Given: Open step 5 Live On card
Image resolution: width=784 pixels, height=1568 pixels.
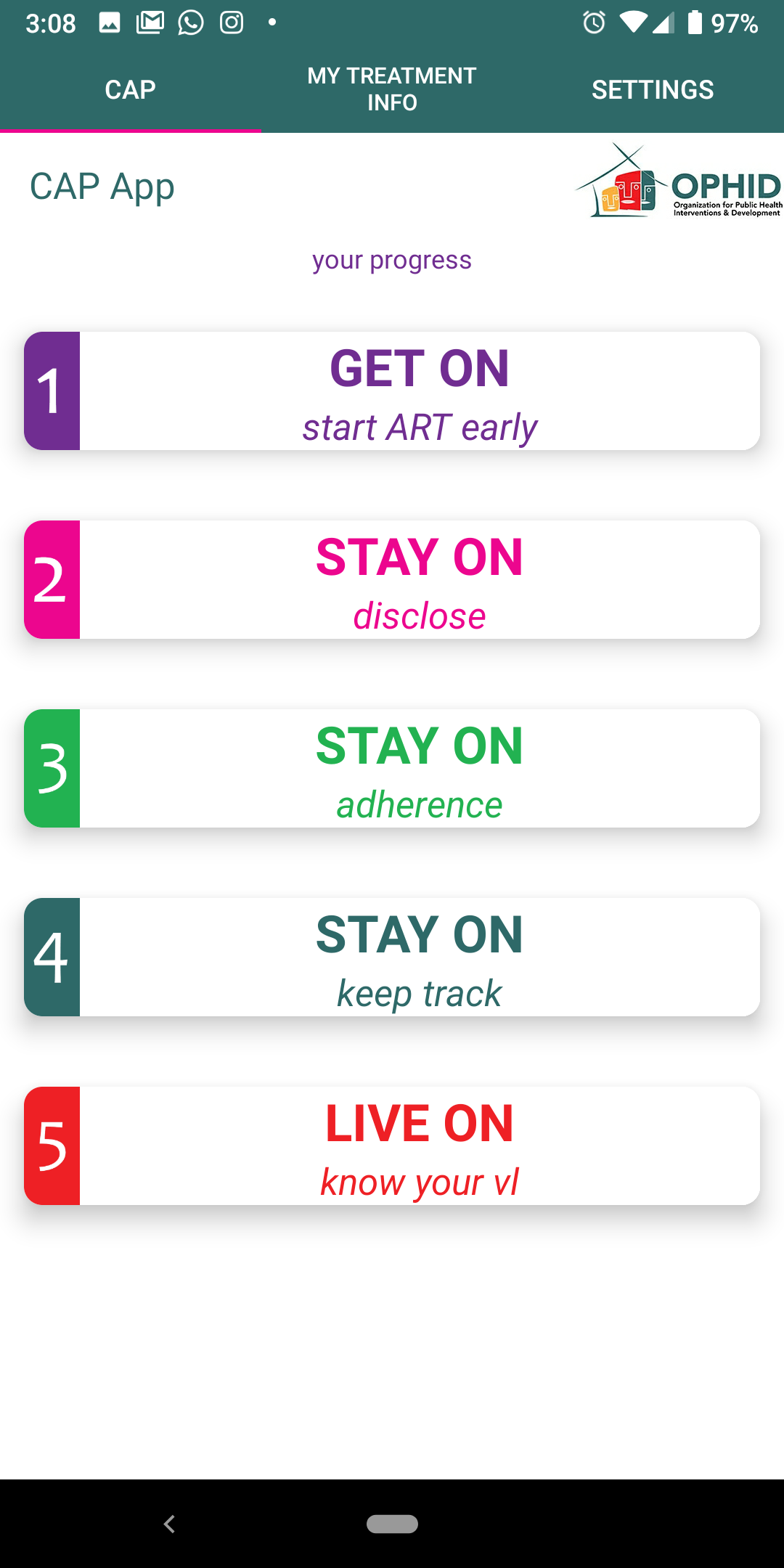Looking at the screenshot, I should coord(392,1146).
